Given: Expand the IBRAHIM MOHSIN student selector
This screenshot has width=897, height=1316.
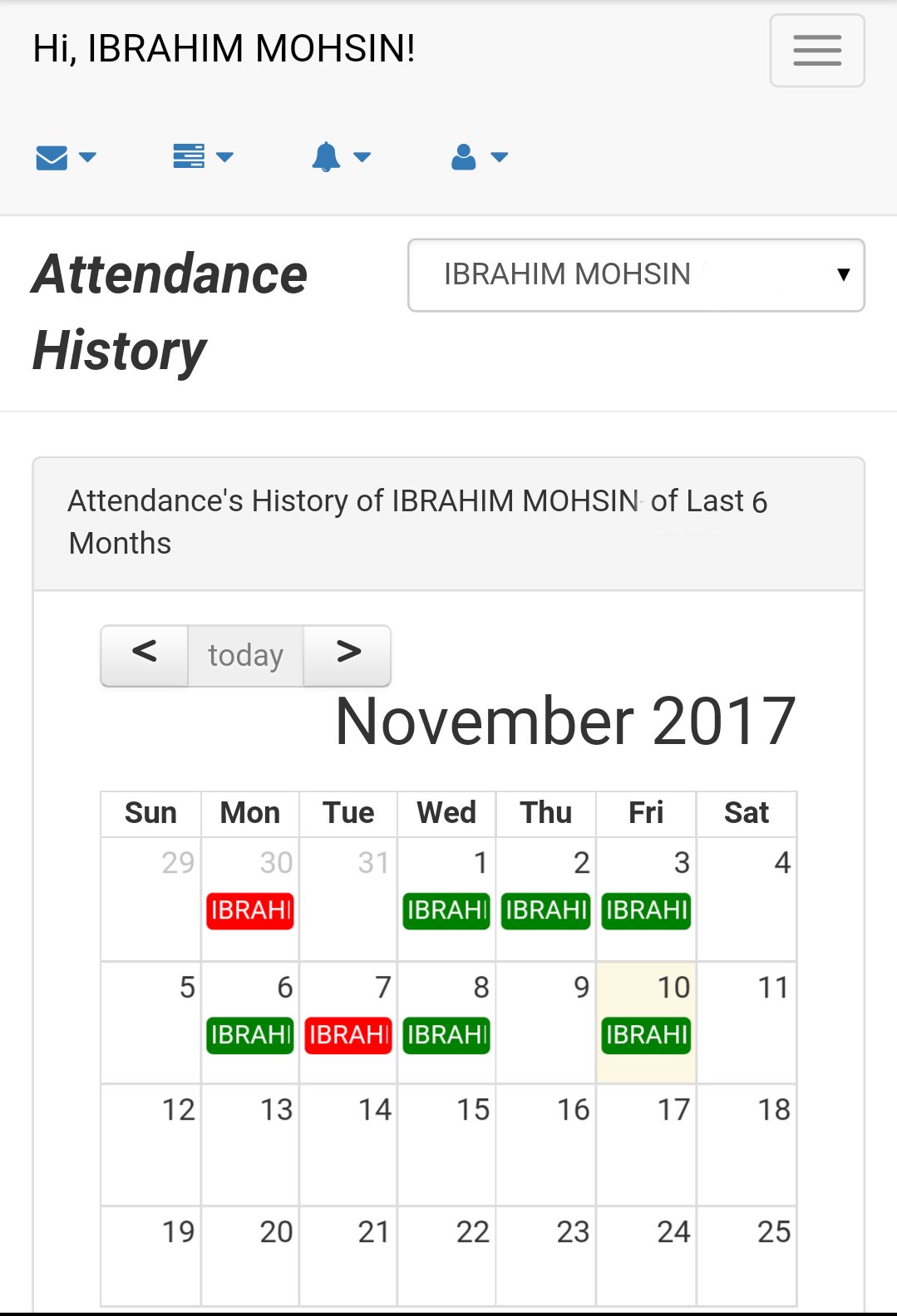Looking at the screenshot, I should 636,275.
